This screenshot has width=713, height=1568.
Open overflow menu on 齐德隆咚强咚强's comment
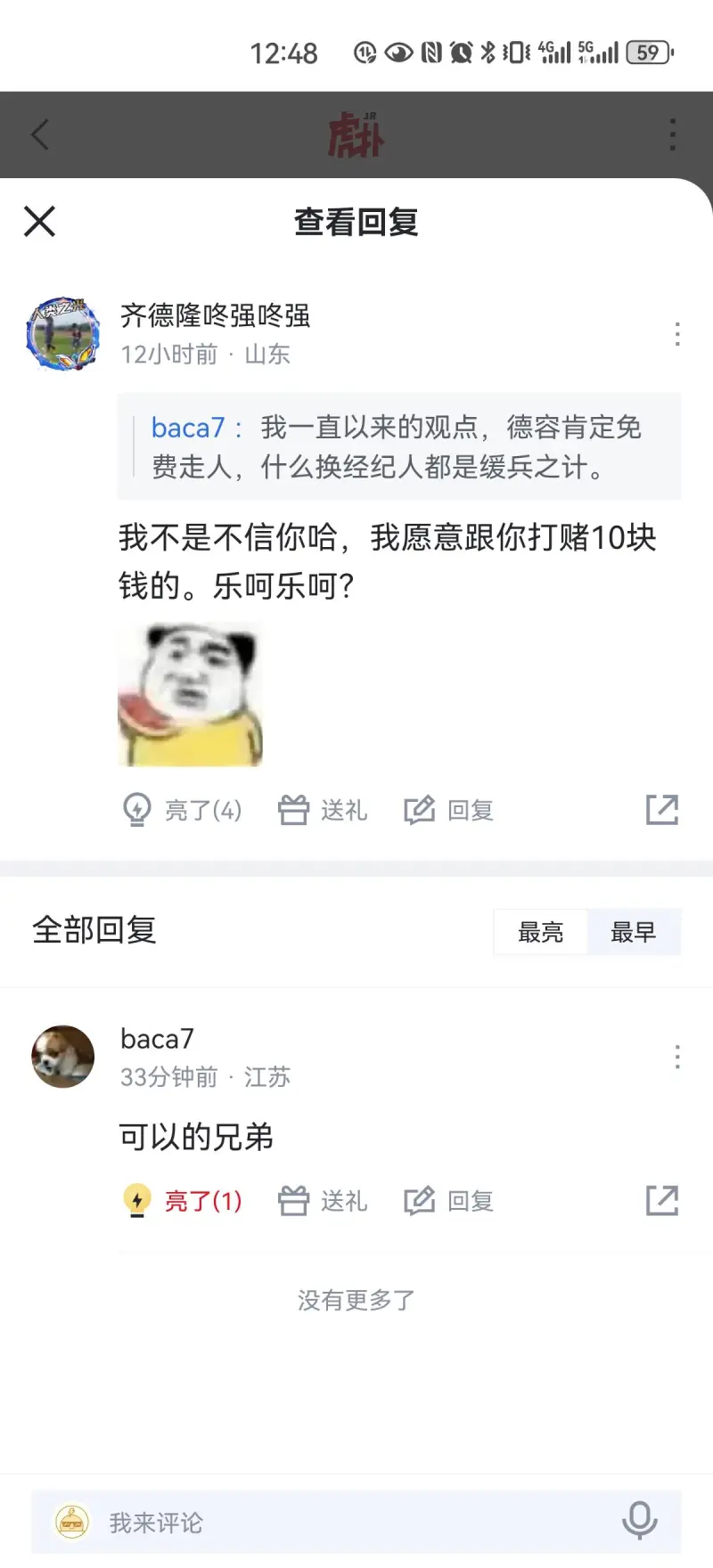677,334
